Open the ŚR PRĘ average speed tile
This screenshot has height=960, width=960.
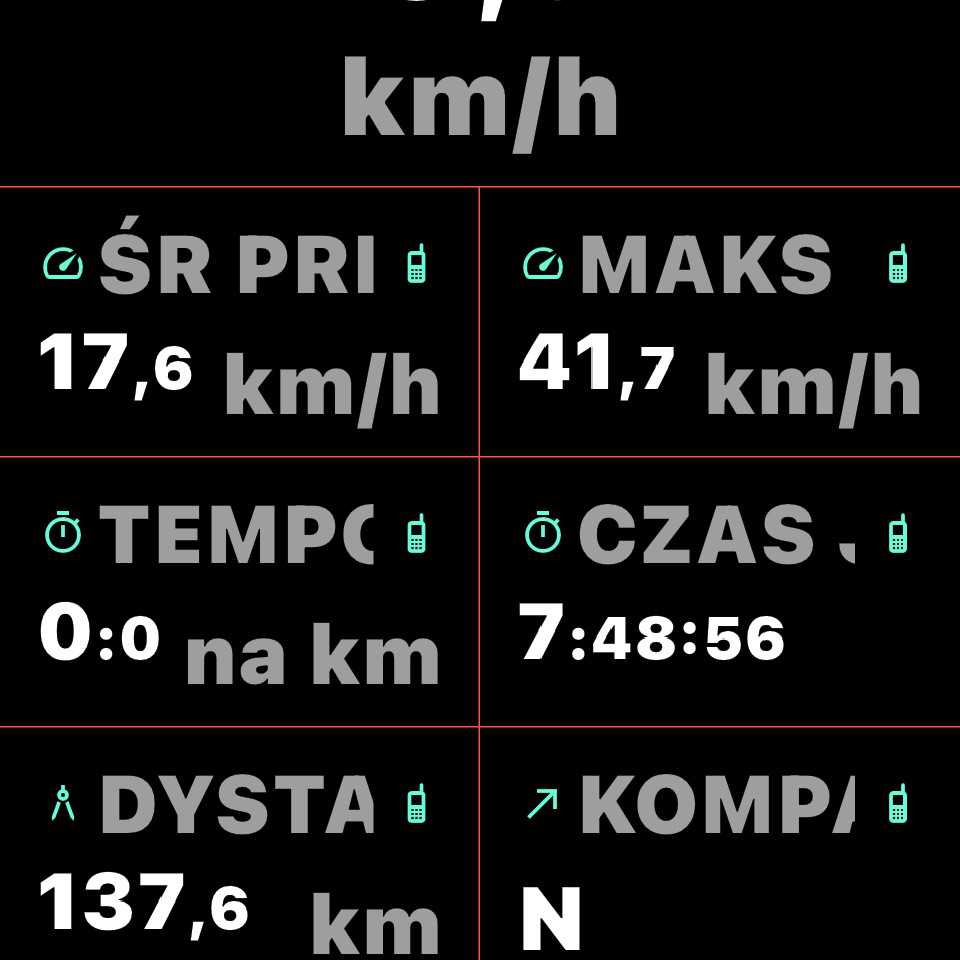pos(240,322)
